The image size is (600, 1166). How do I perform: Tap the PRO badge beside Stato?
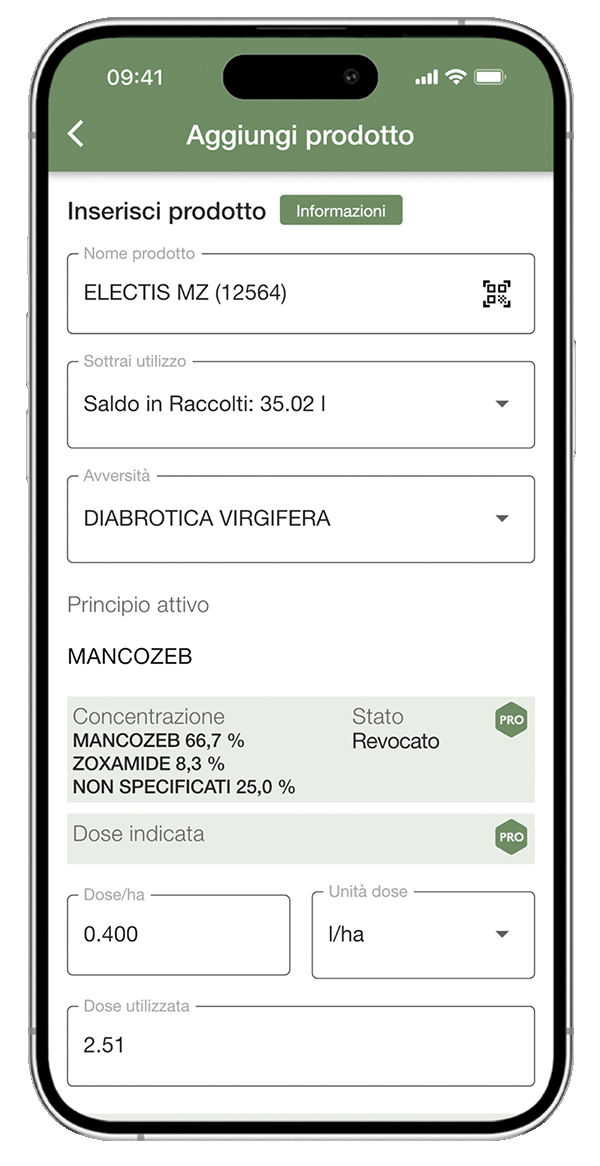point(511,720)
